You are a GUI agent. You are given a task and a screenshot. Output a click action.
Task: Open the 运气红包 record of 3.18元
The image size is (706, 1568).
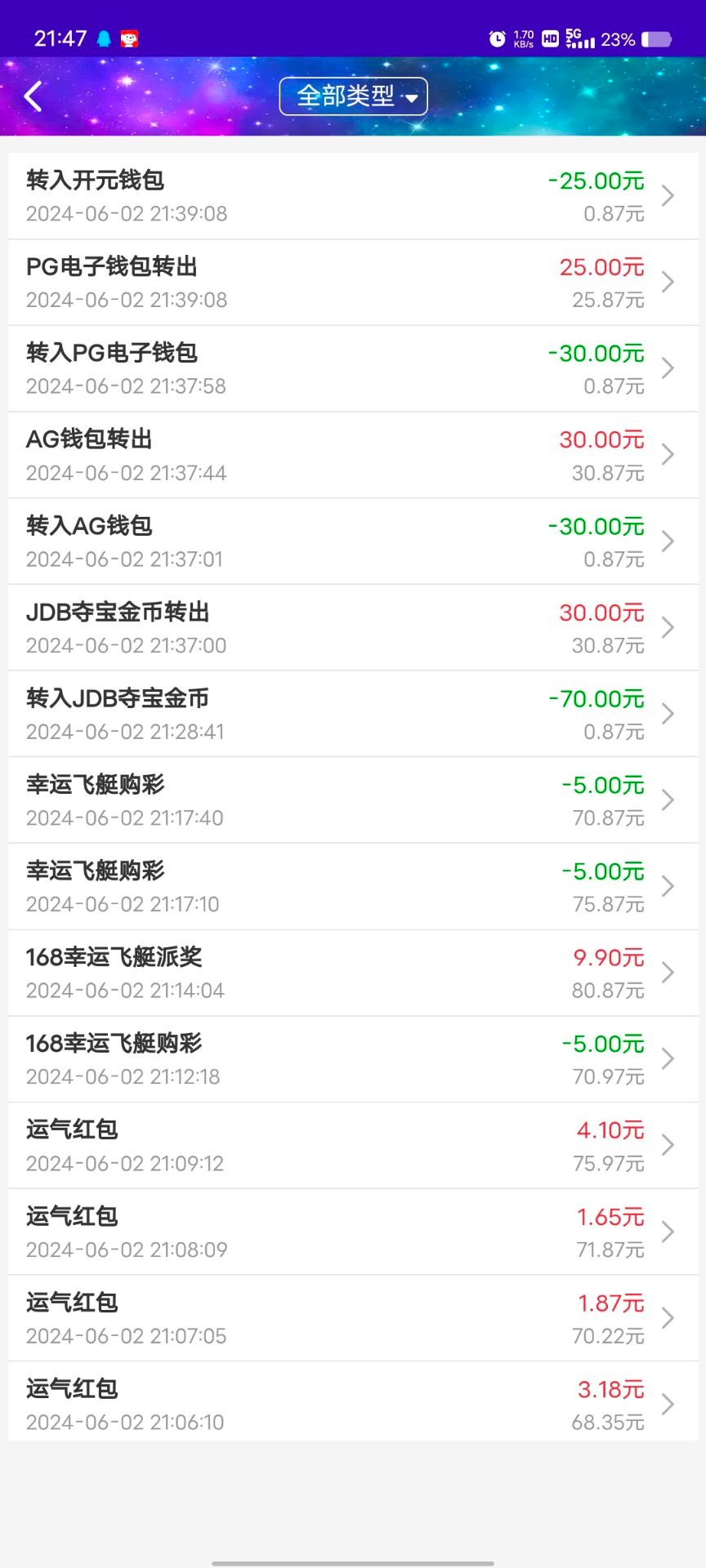[x=353, y=1405]
